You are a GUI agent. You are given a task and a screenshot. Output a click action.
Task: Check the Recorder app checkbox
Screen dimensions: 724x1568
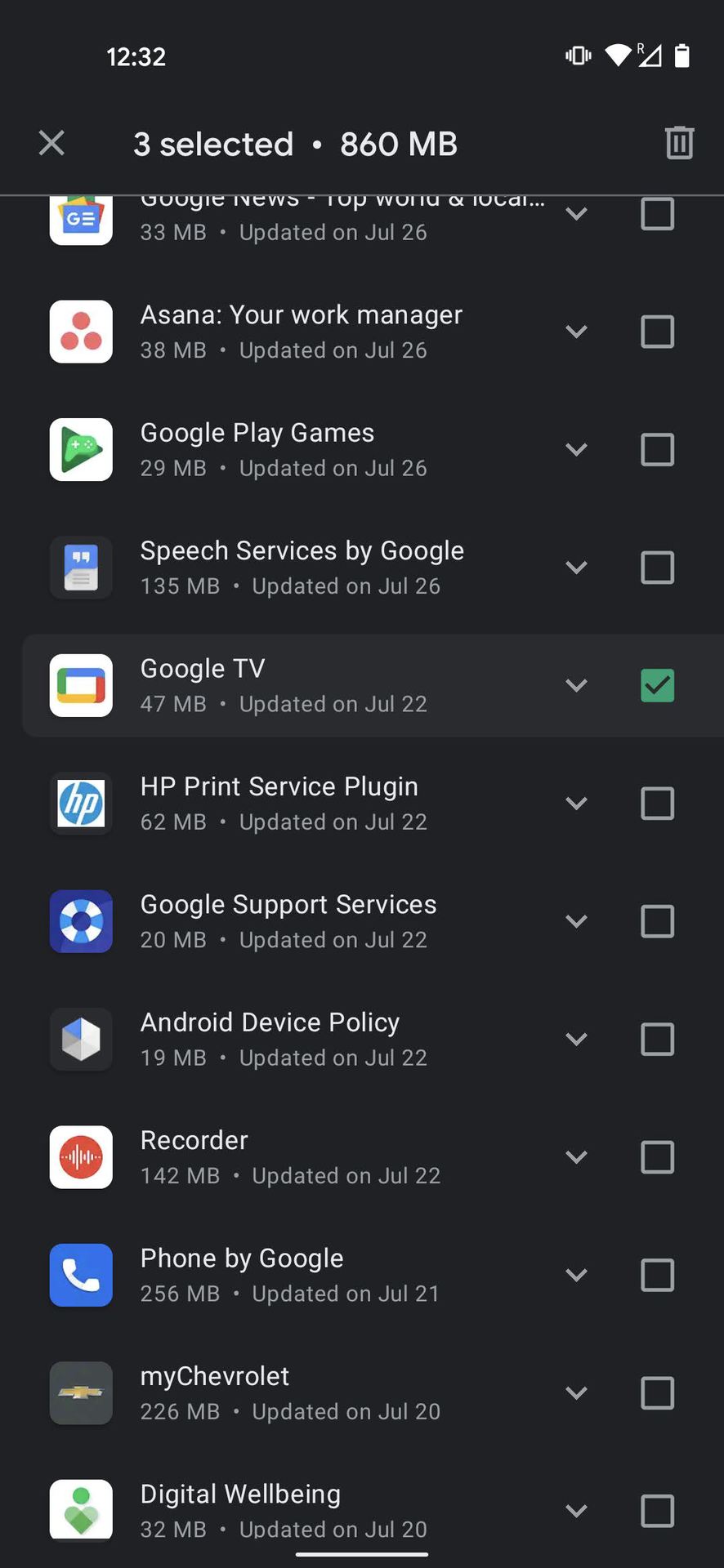(x=657, y=1157)
